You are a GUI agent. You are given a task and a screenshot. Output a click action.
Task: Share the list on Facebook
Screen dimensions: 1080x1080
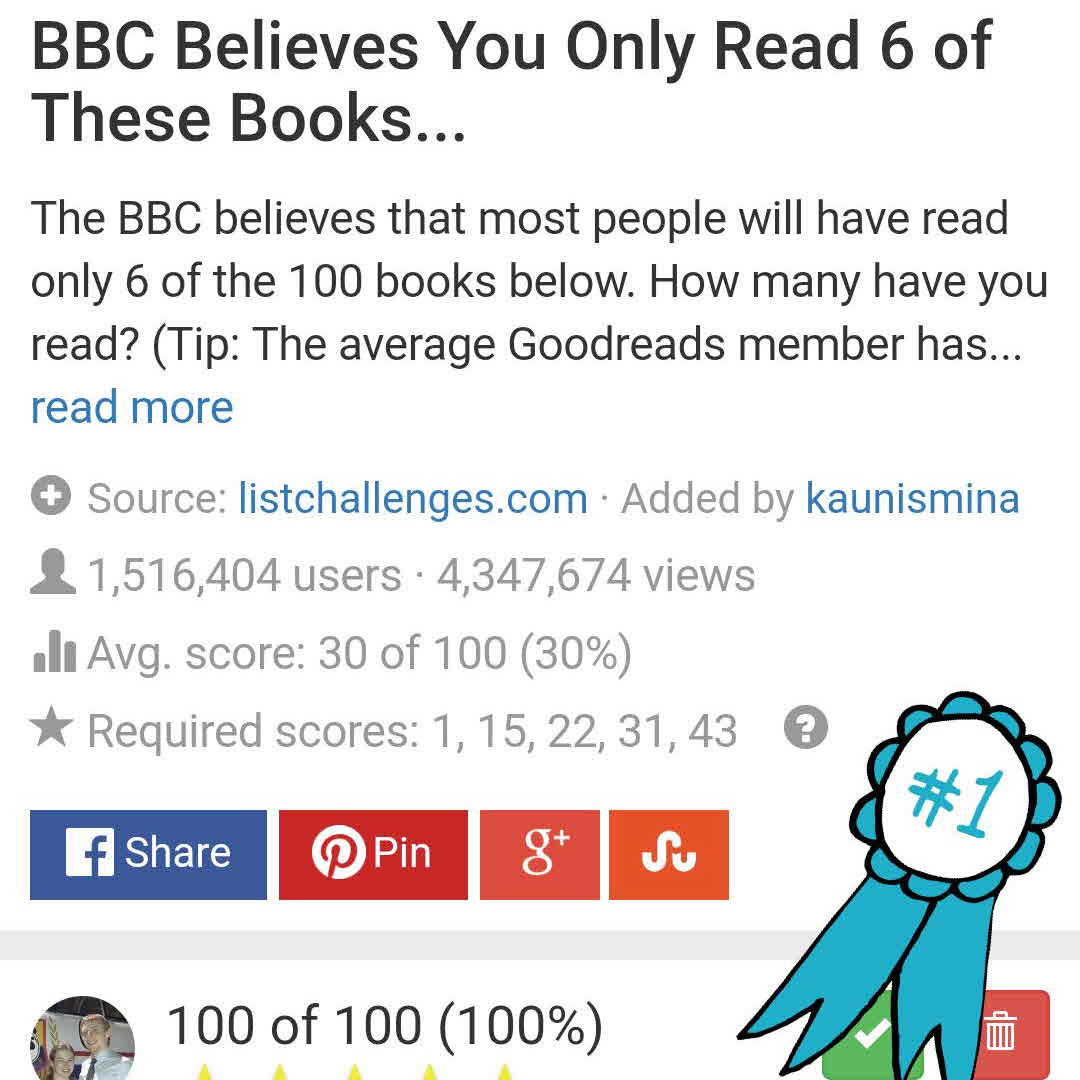pyautogui.click(x=148, y=855)
